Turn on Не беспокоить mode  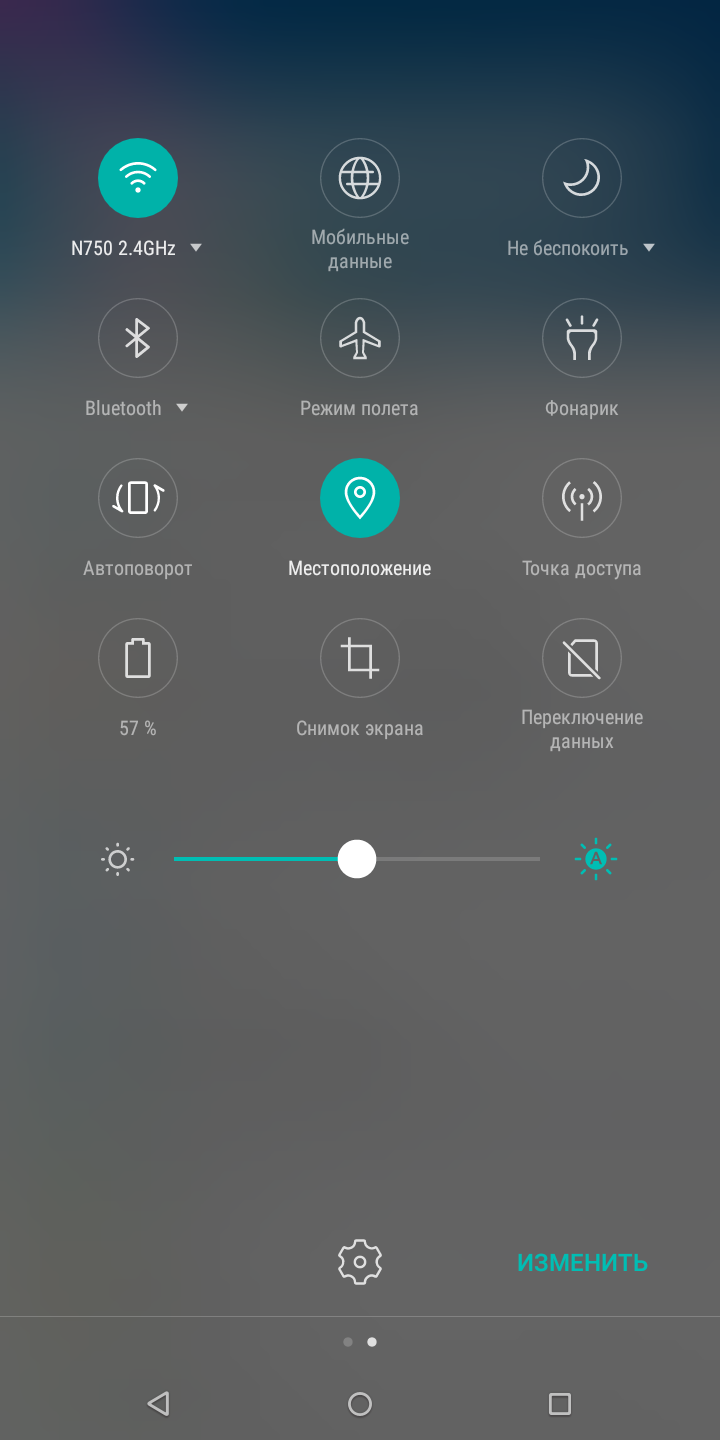click(x=582, y=178)
